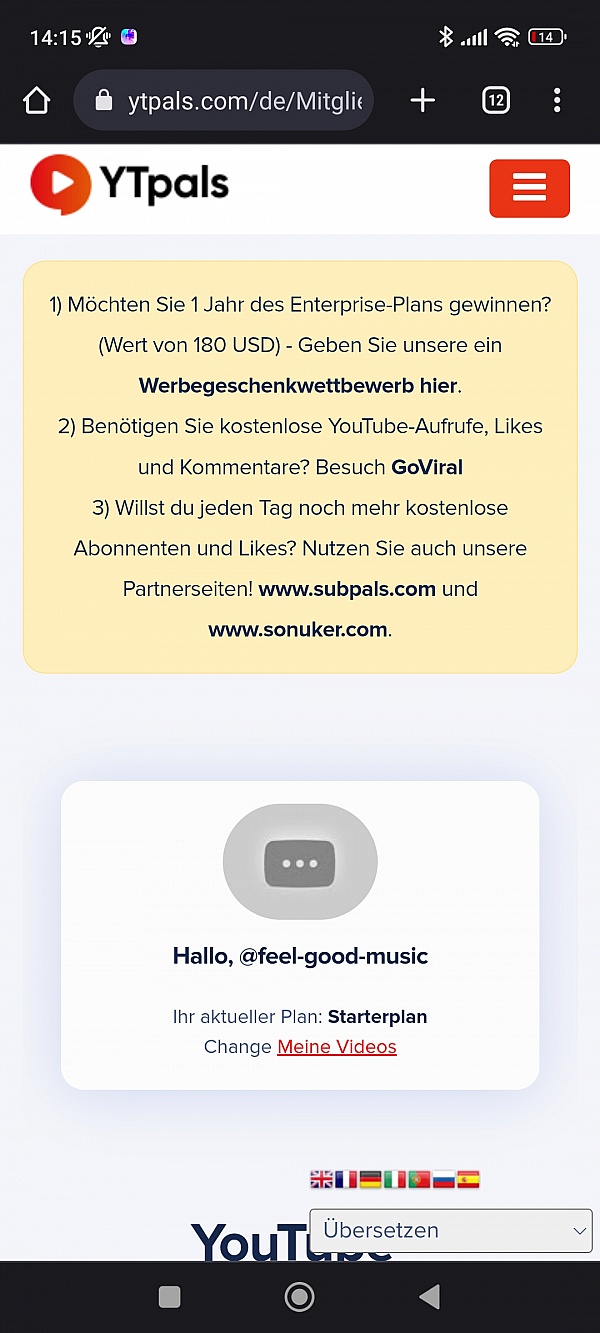Open a new browser tab

pos(423,100)
